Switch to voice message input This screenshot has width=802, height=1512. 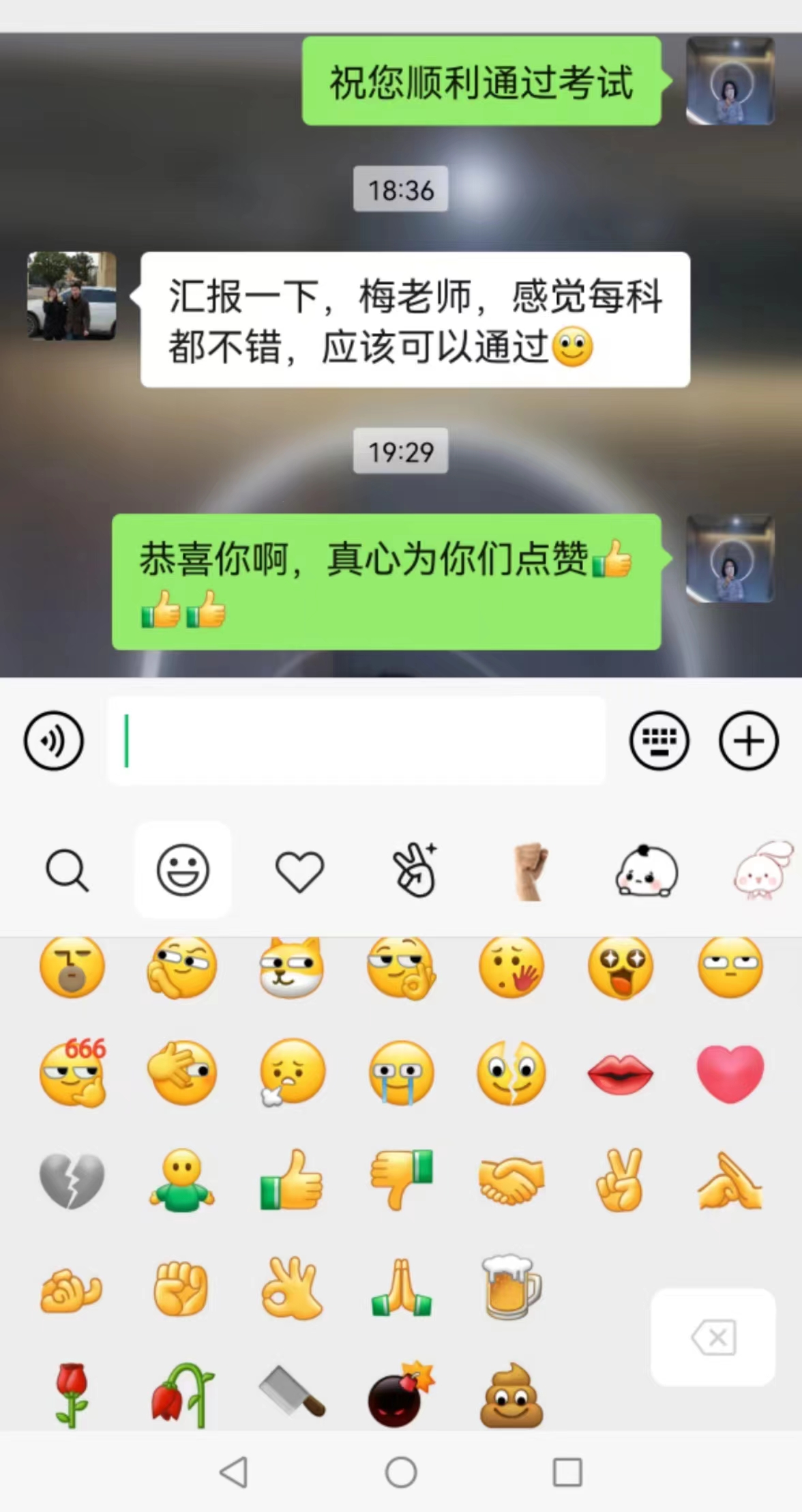tap(54, 741)
